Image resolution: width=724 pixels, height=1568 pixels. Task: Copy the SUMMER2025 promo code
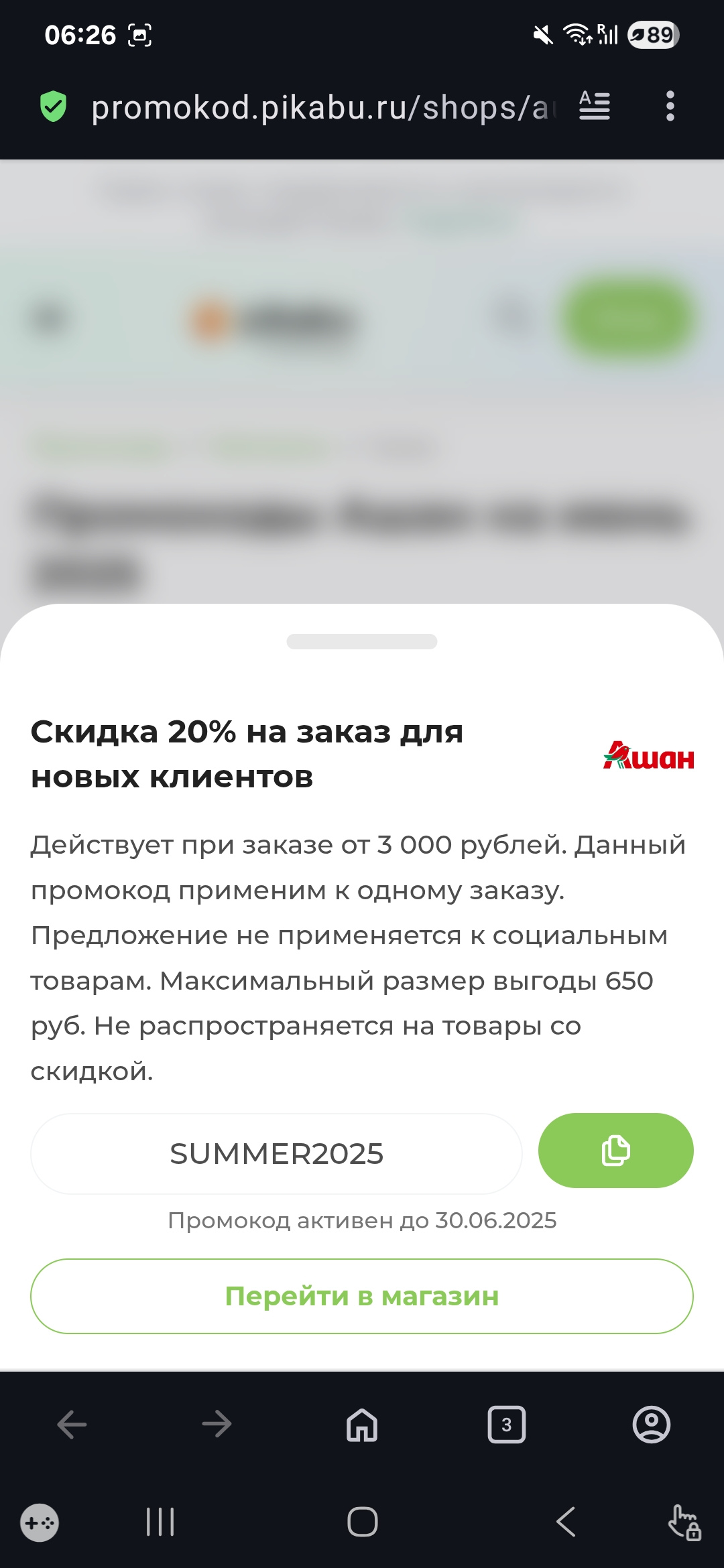pos(615,1151)
